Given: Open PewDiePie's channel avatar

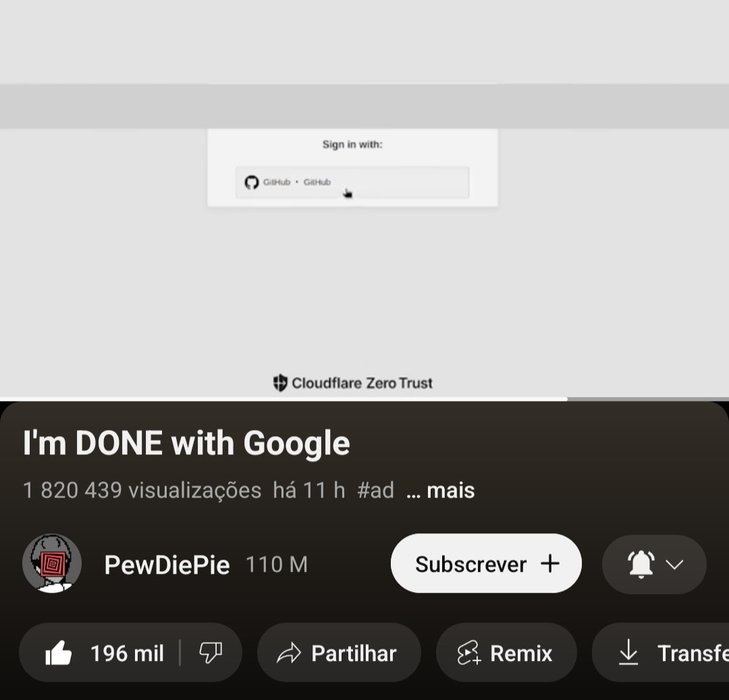Looking at the screenshot, I should 51,564.
